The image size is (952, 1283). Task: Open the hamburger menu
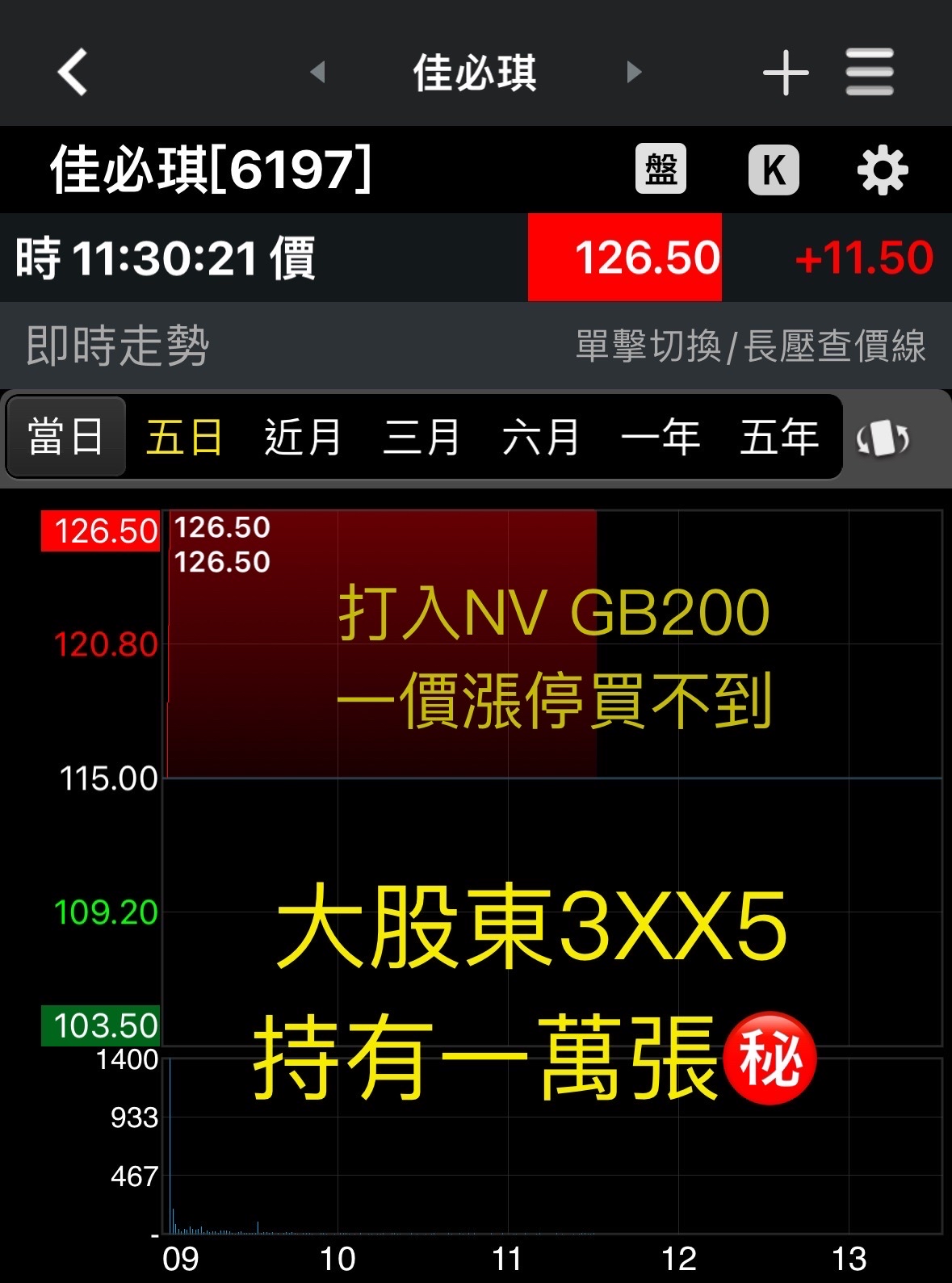point(870,72)
